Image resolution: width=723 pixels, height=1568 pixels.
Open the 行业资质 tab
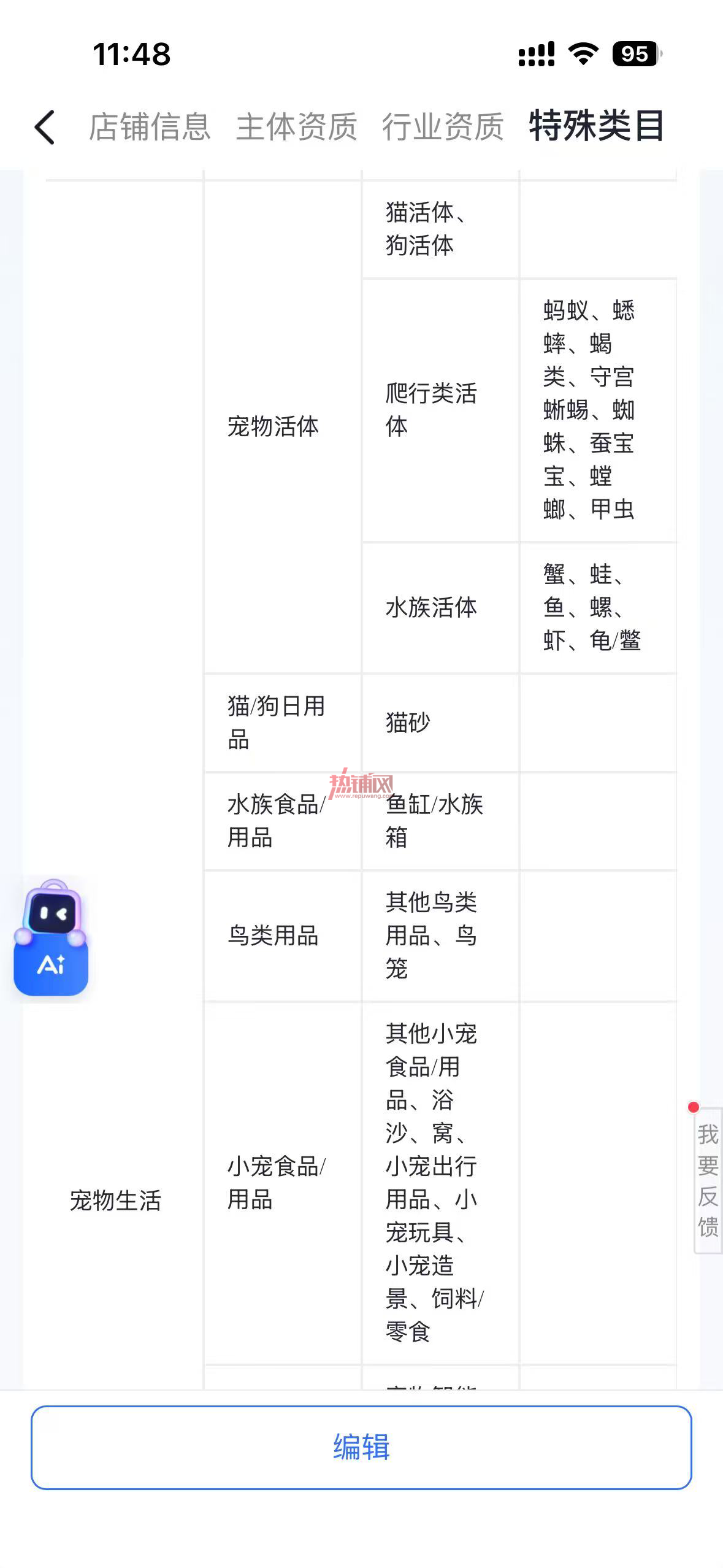click(x=443, y=127)
